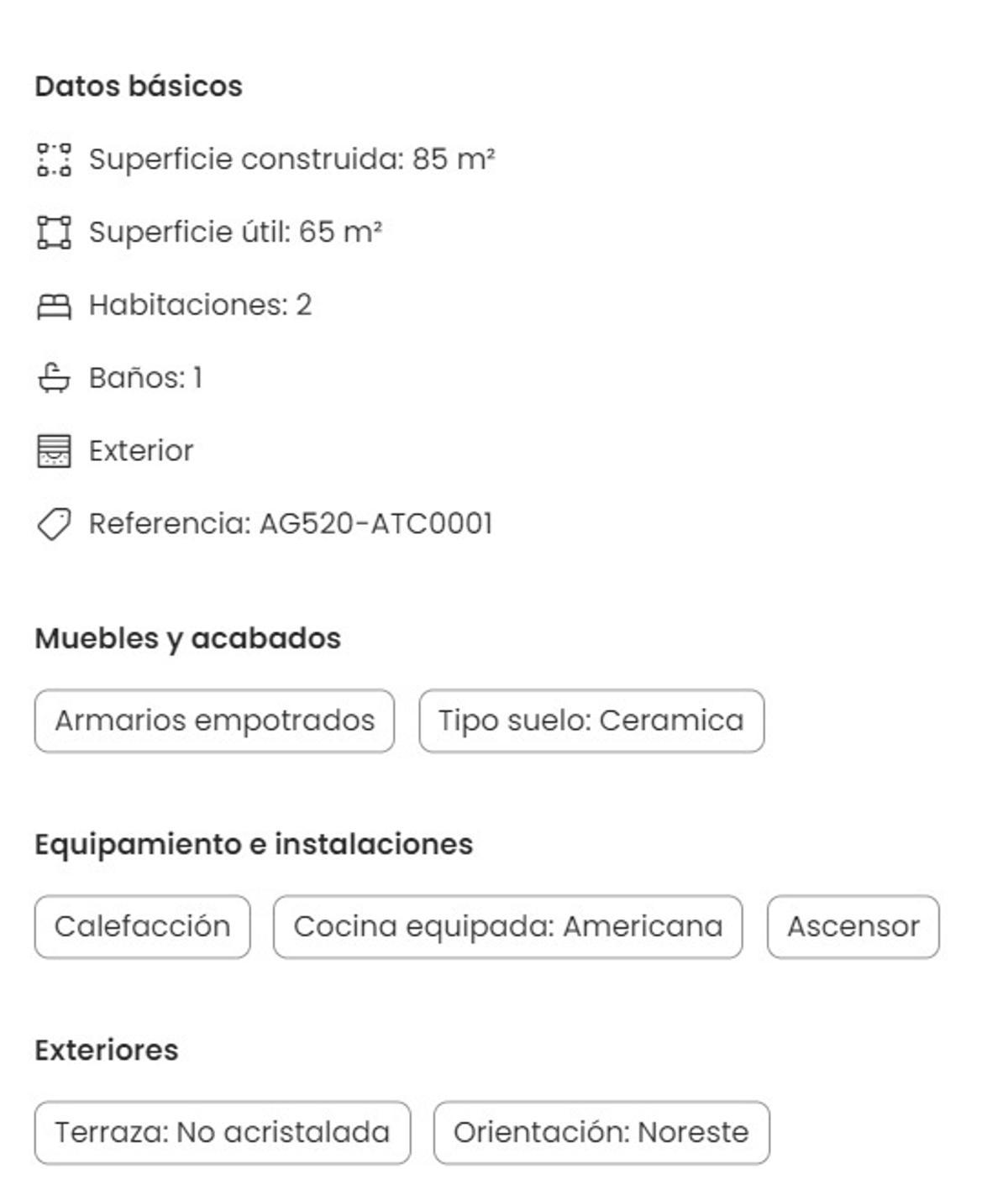This screenshot has width=1008, height=1190.
Task: Open the Tipo suelo: Ceramica selector
Action: 590,721
